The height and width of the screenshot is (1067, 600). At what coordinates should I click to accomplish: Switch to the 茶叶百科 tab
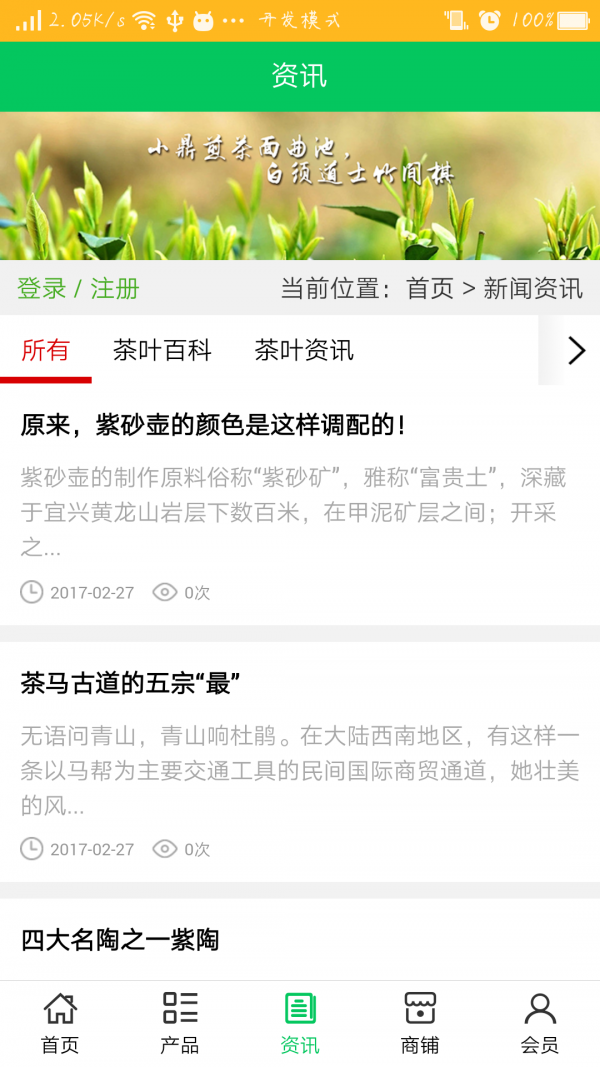[x=162, y=350]
